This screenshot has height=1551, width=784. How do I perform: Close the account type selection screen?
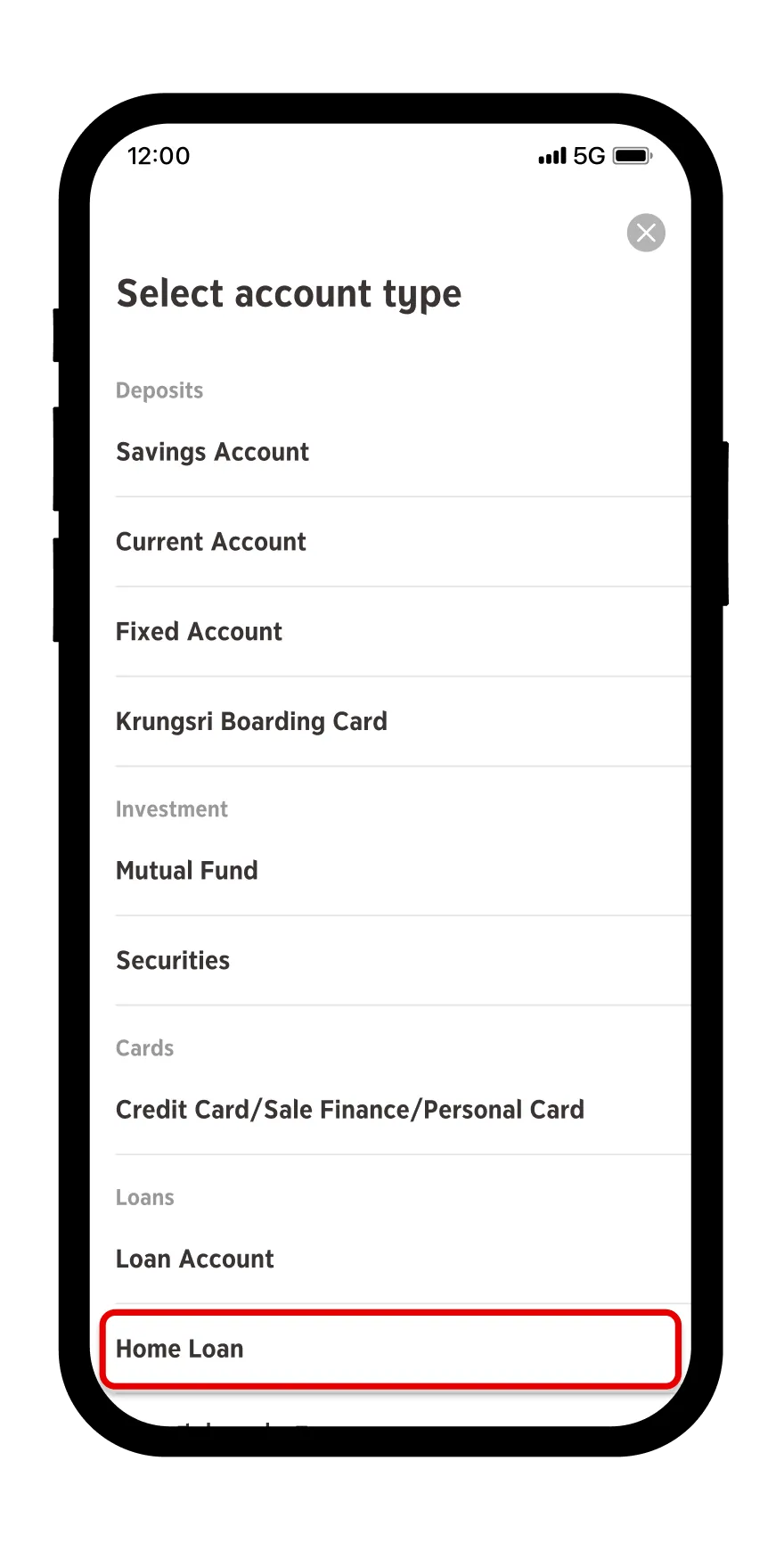coord(646,233)
